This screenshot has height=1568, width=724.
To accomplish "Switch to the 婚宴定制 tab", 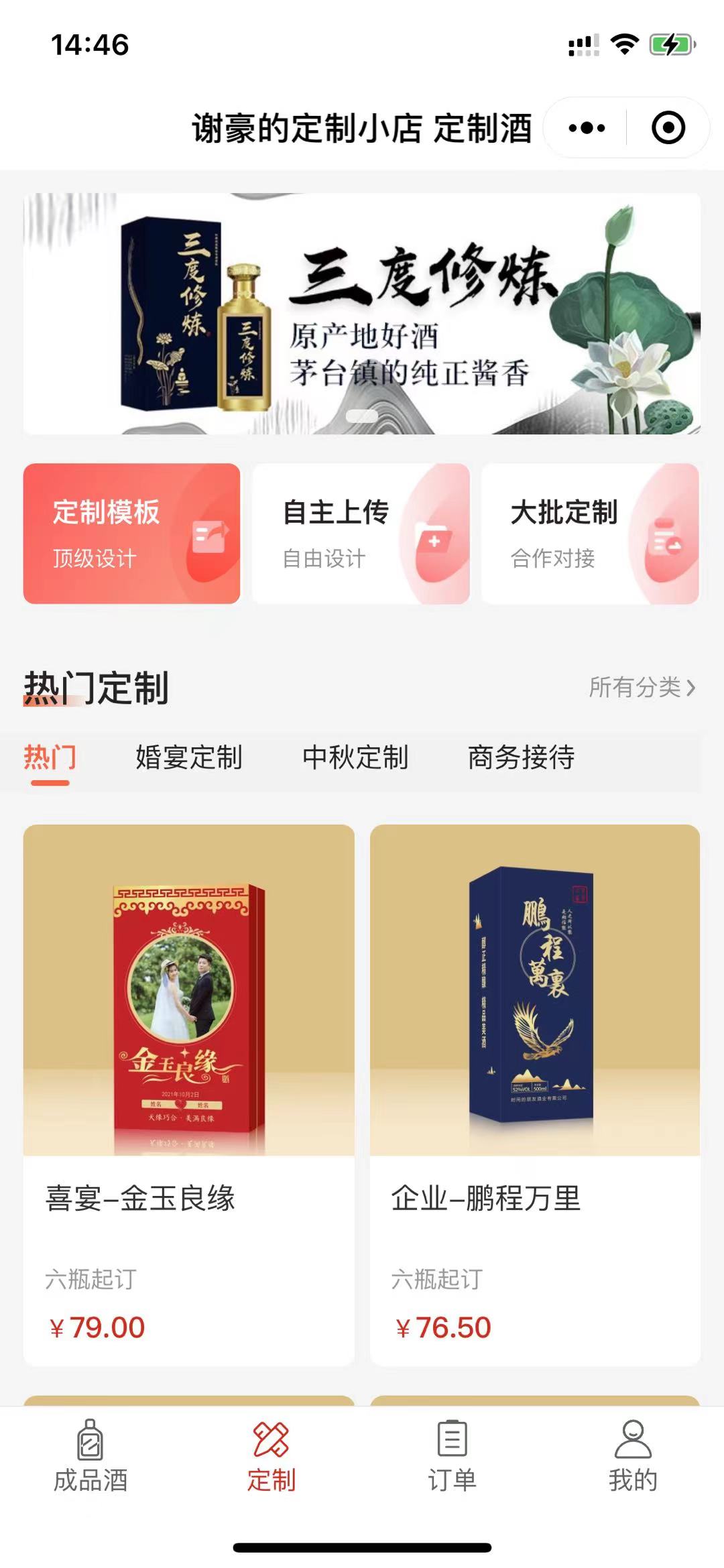I will [188, 758].
